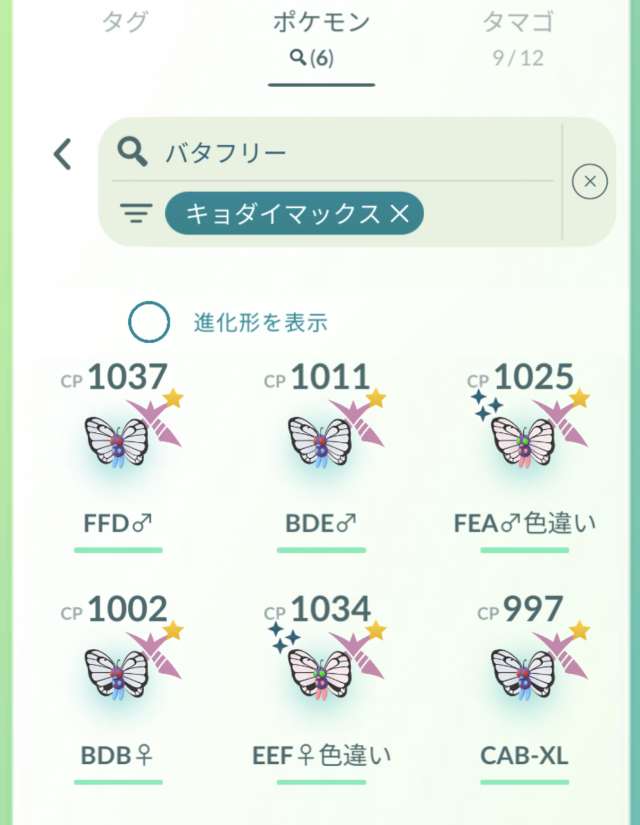Switch to the タグ tab
This screenshot has width=640, height=825.
click(125, 24)
